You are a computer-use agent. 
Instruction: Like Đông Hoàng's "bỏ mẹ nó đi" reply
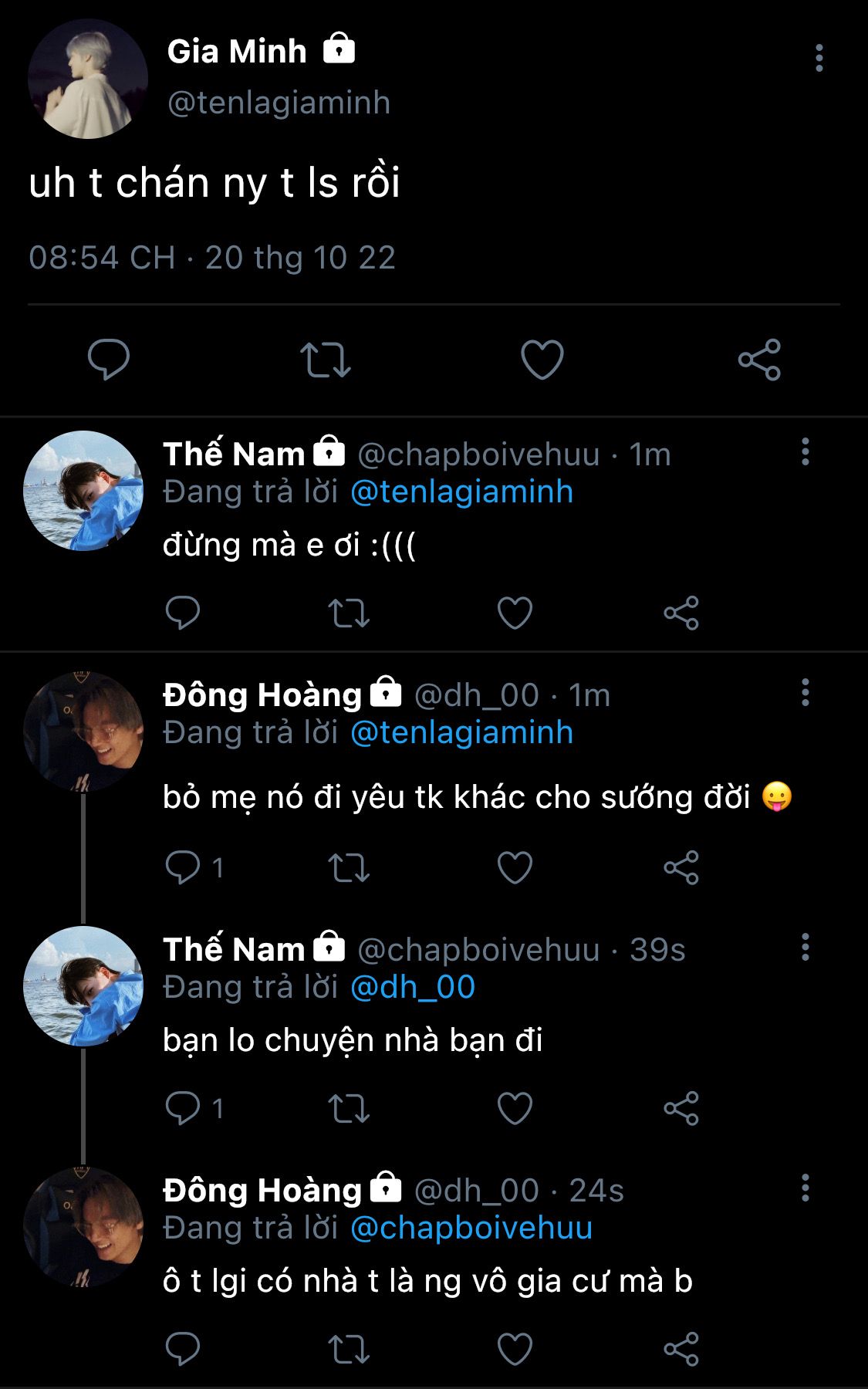[x=515, y=867]
